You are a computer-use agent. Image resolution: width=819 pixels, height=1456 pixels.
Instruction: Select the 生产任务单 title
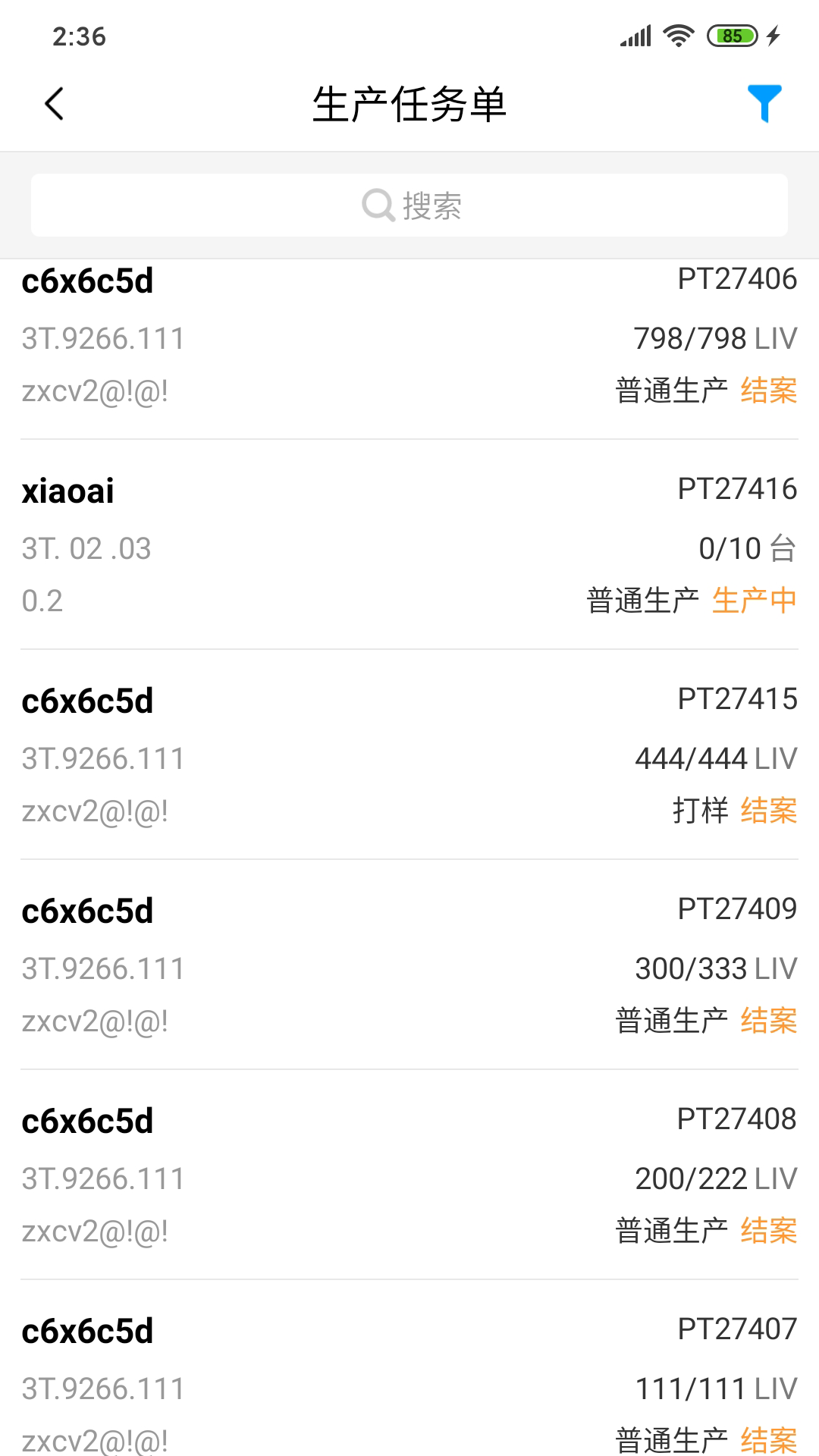(409, 104)
